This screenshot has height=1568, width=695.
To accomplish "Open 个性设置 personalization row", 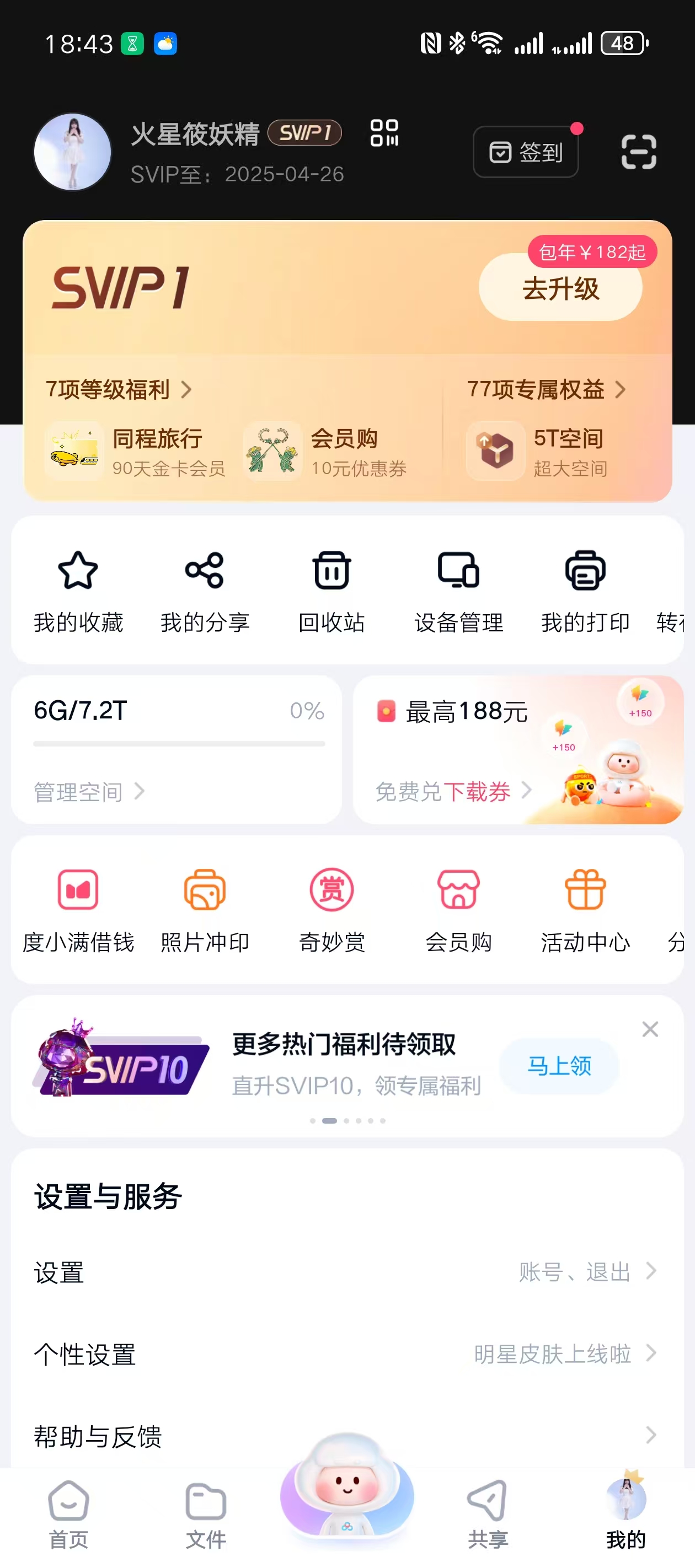I will [x=347, y=1354].
